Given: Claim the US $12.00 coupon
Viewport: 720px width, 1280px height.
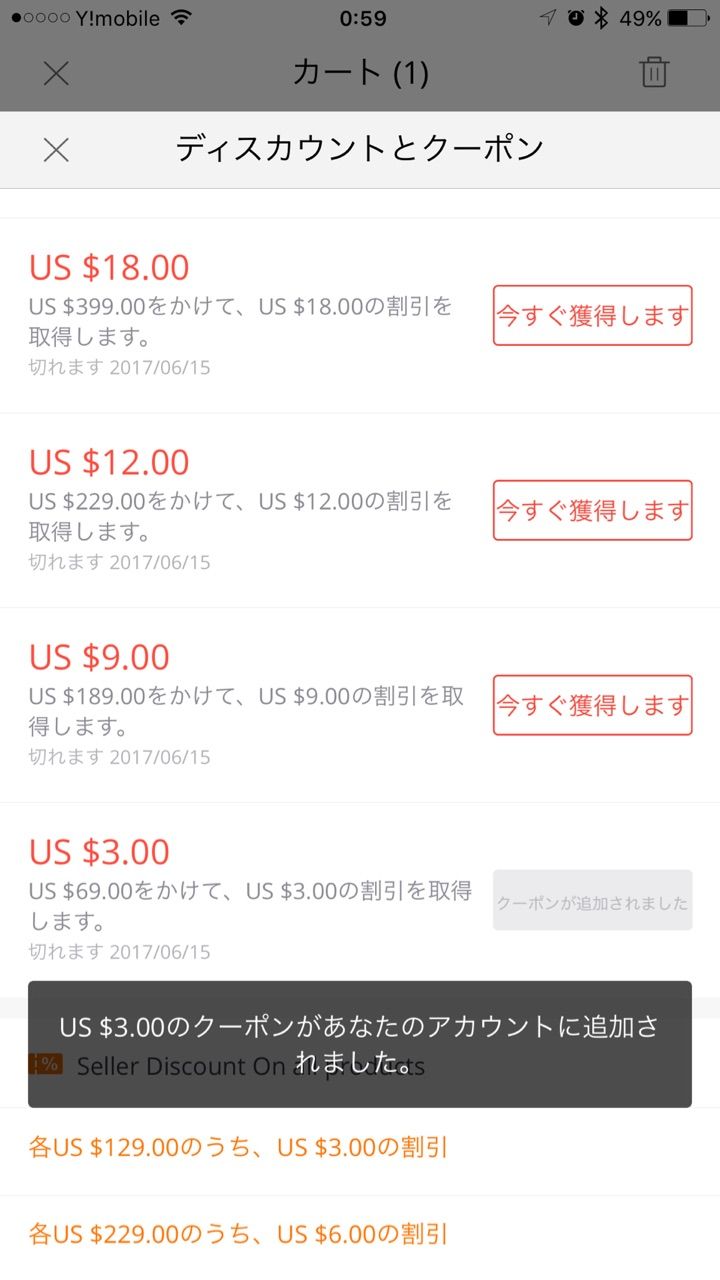Looking at the screenshot, I should tap(592, 511).
